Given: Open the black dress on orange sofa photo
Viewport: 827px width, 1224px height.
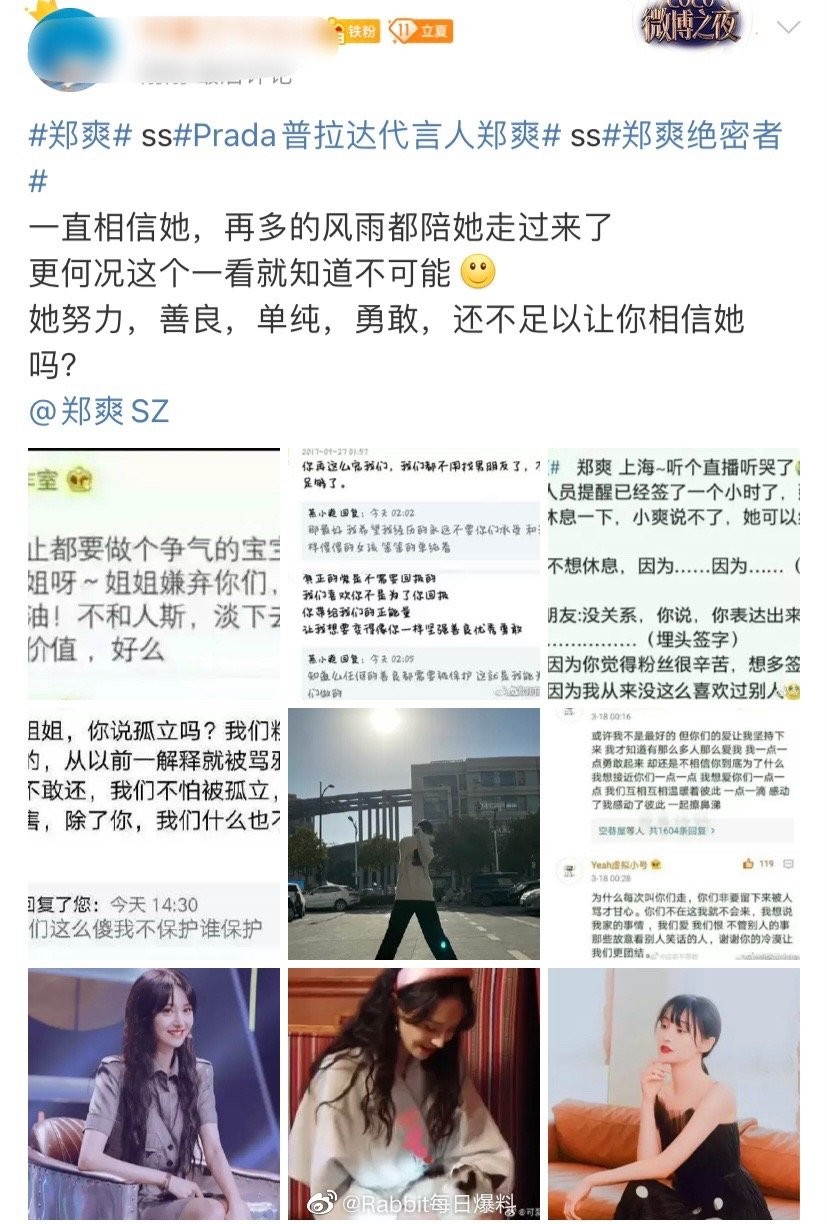Looking at the screenshot, I should pos(673,1093).
